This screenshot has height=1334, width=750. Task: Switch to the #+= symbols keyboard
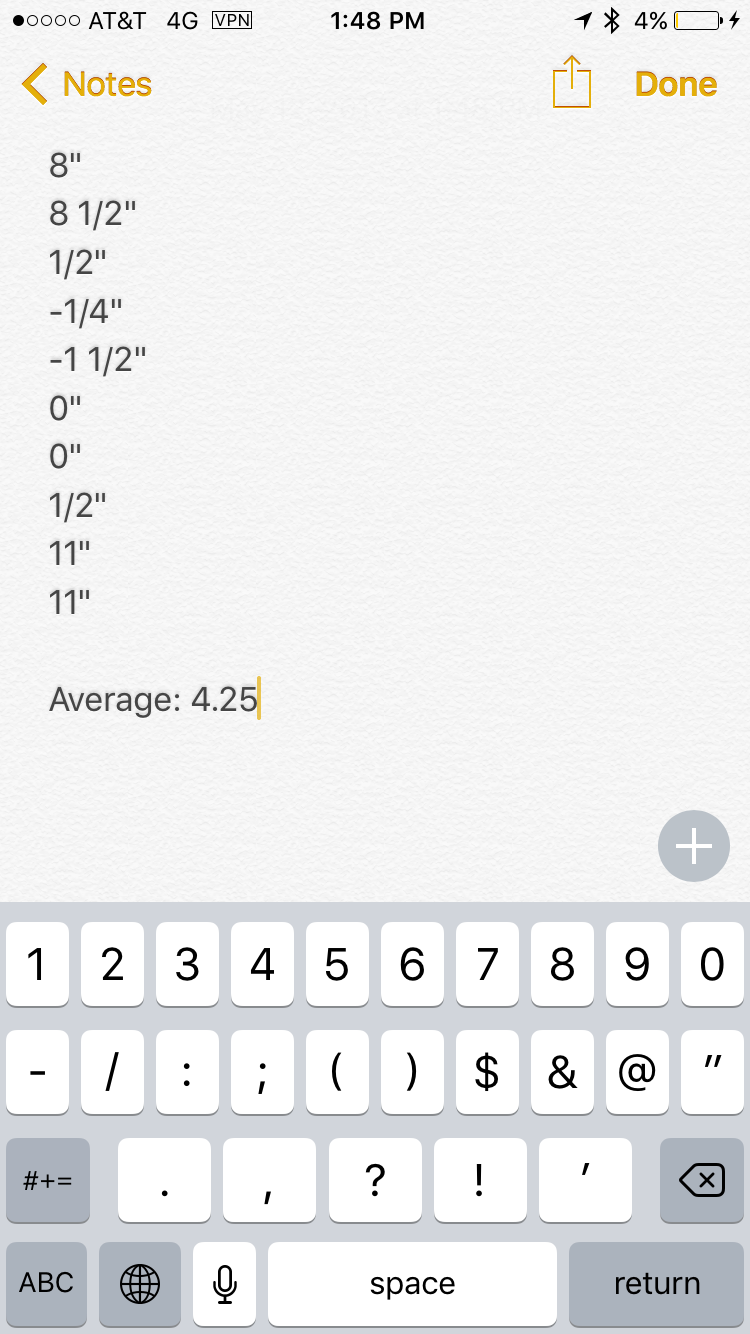pyautogui.click(x=48, y=1181)
